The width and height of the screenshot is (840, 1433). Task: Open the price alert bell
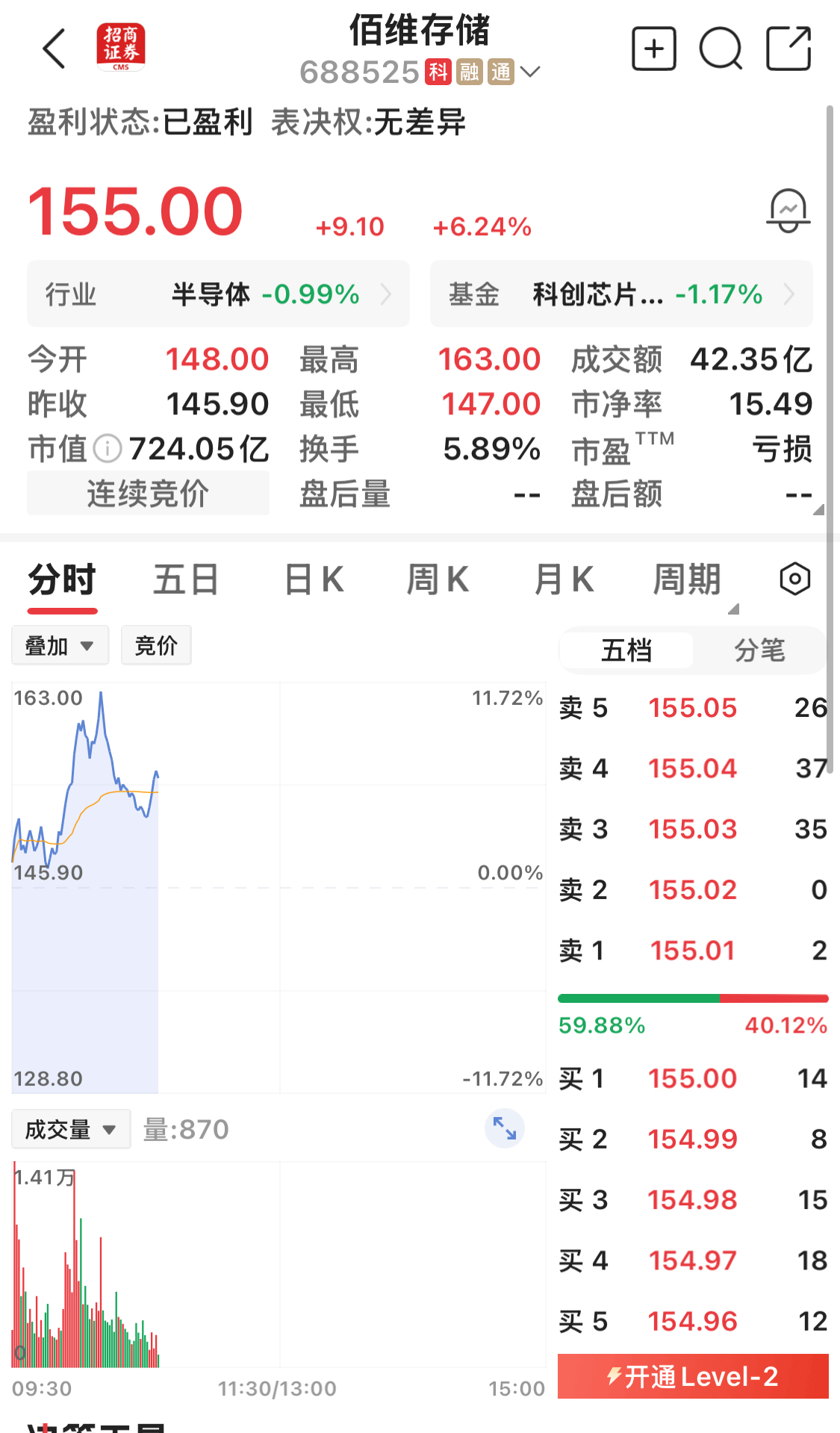click(x=788, y=211)
